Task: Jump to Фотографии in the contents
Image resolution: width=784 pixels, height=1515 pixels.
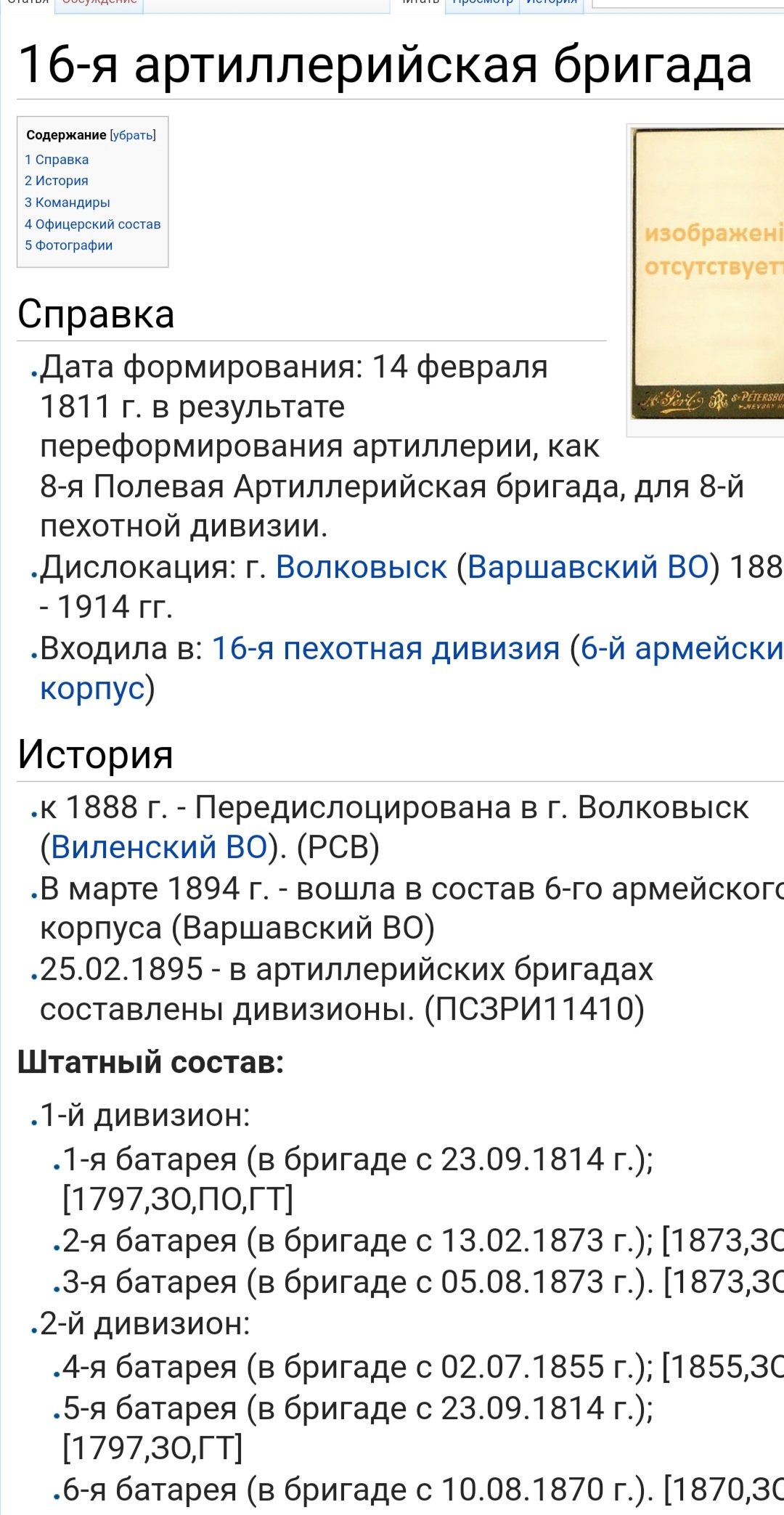Action: coord(69,245)
